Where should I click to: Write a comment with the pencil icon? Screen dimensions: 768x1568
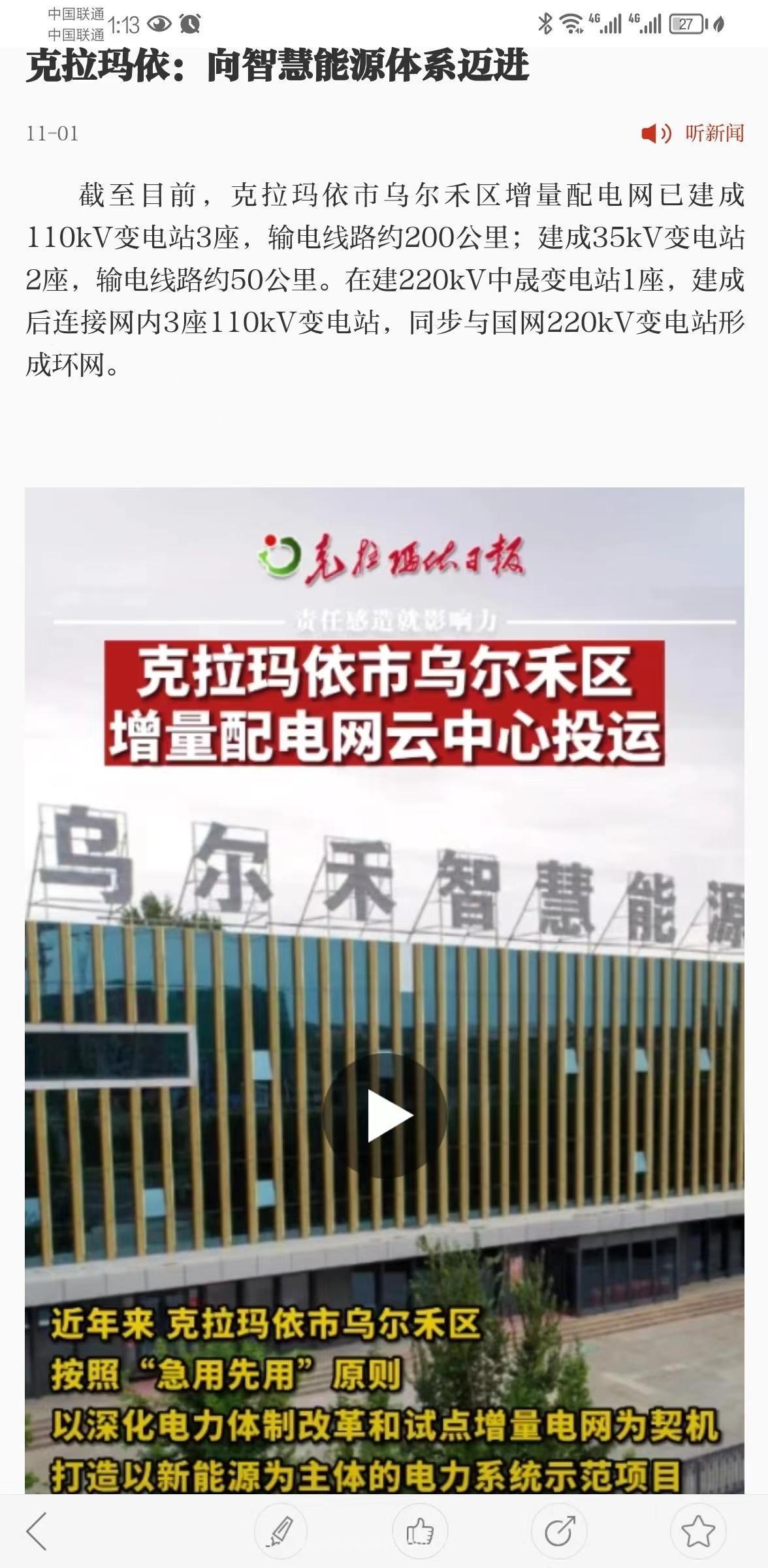tap(281, 1531)
